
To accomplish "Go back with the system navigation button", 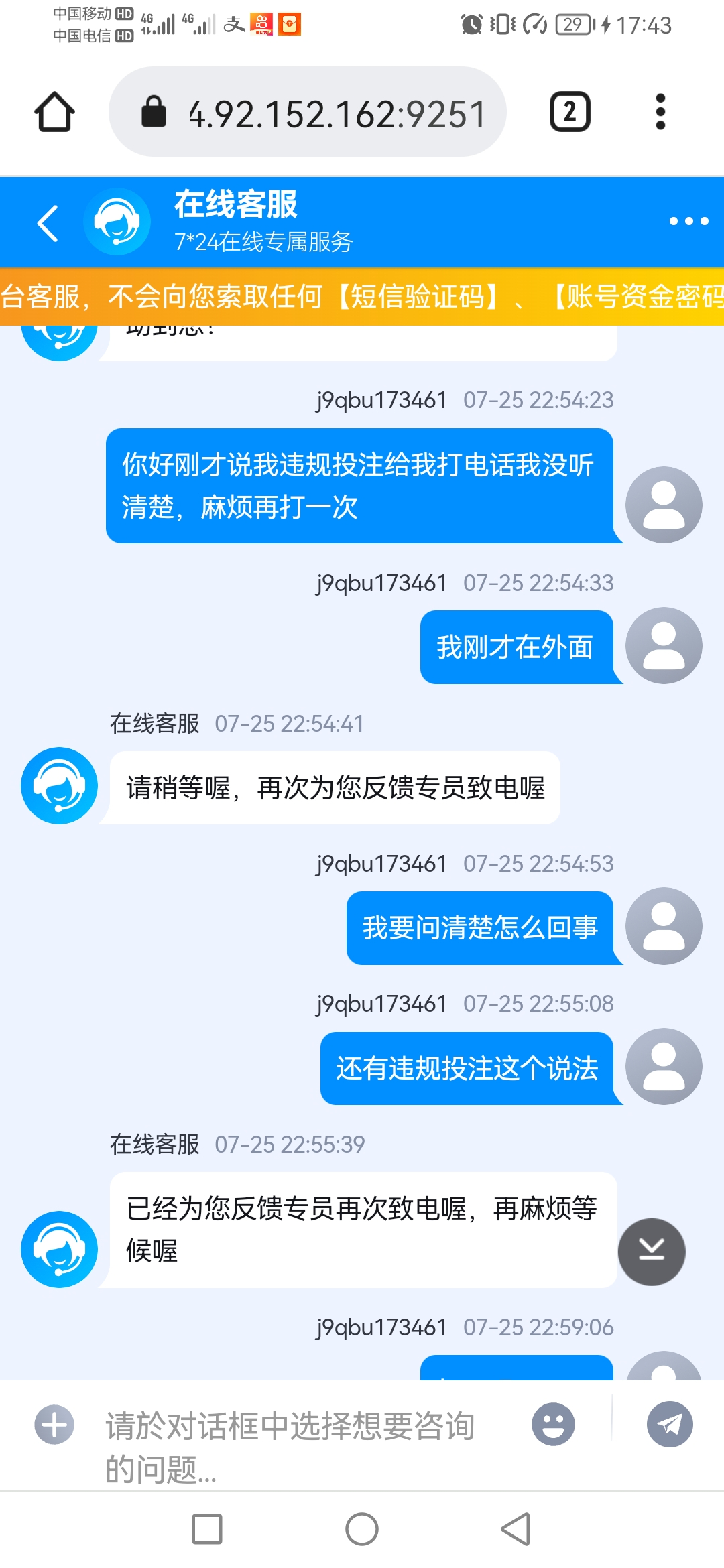I will (x=516, y=1529).
